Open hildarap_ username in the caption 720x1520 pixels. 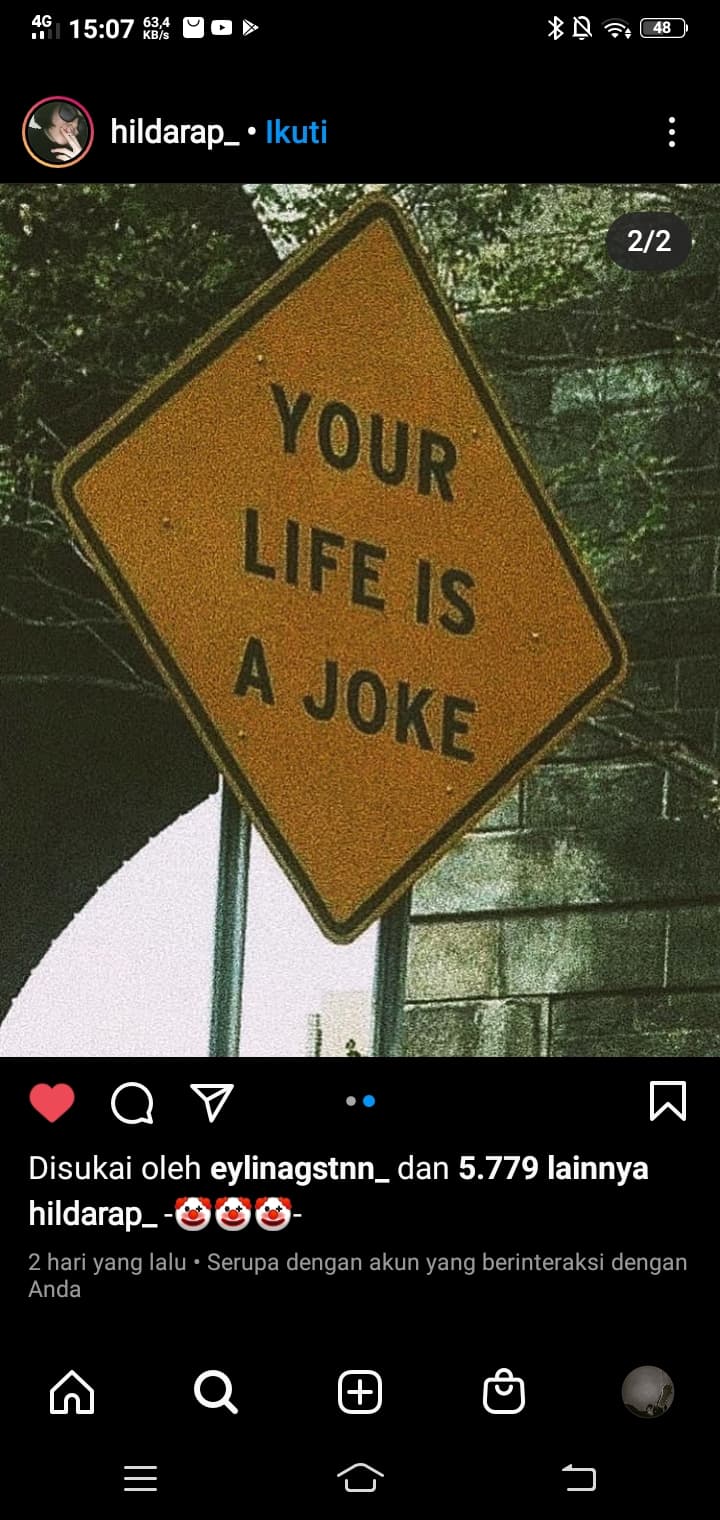[93, 1214]
